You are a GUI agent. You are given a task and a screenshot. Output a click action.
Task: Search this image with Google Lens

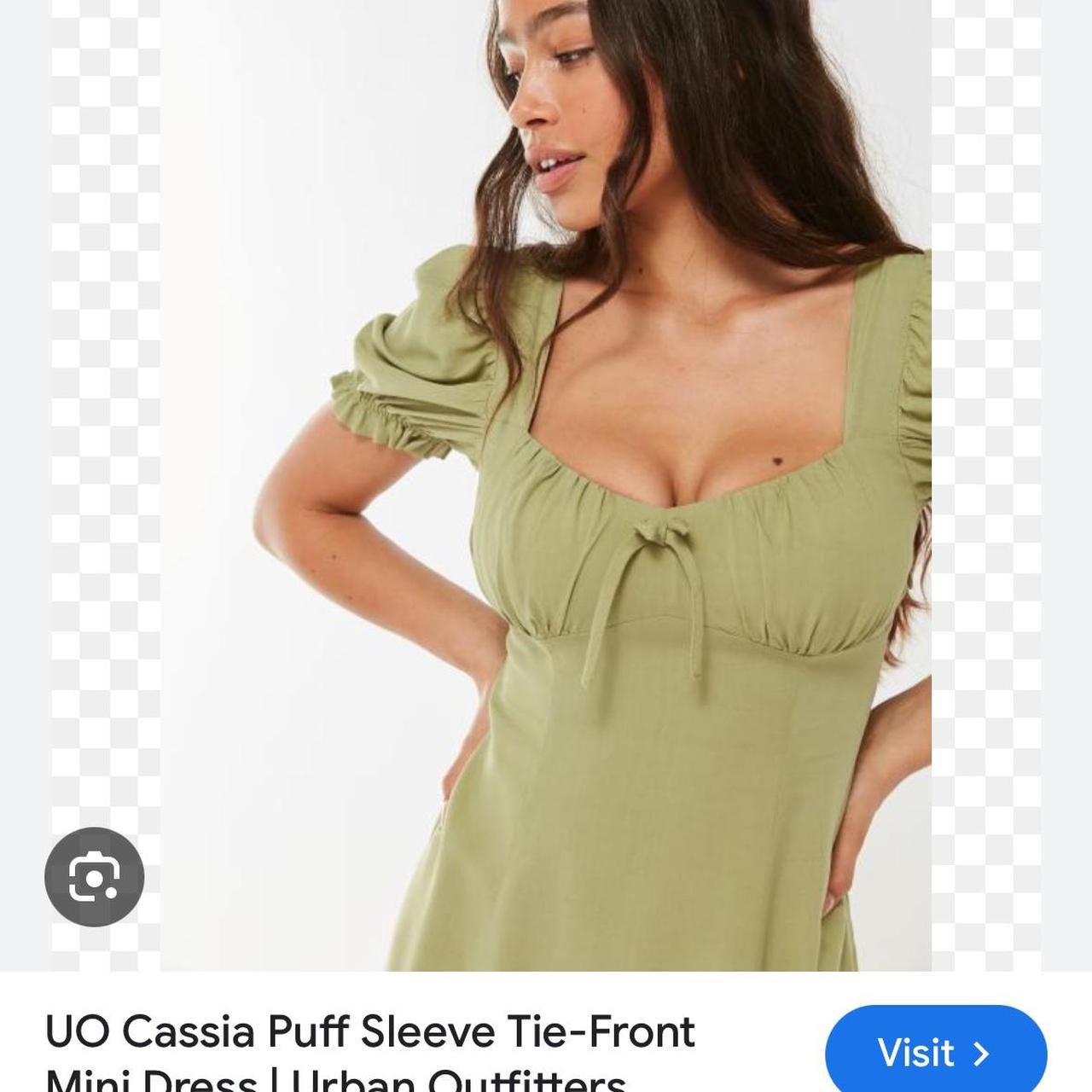pyautogui.click(x=94, y=876)
